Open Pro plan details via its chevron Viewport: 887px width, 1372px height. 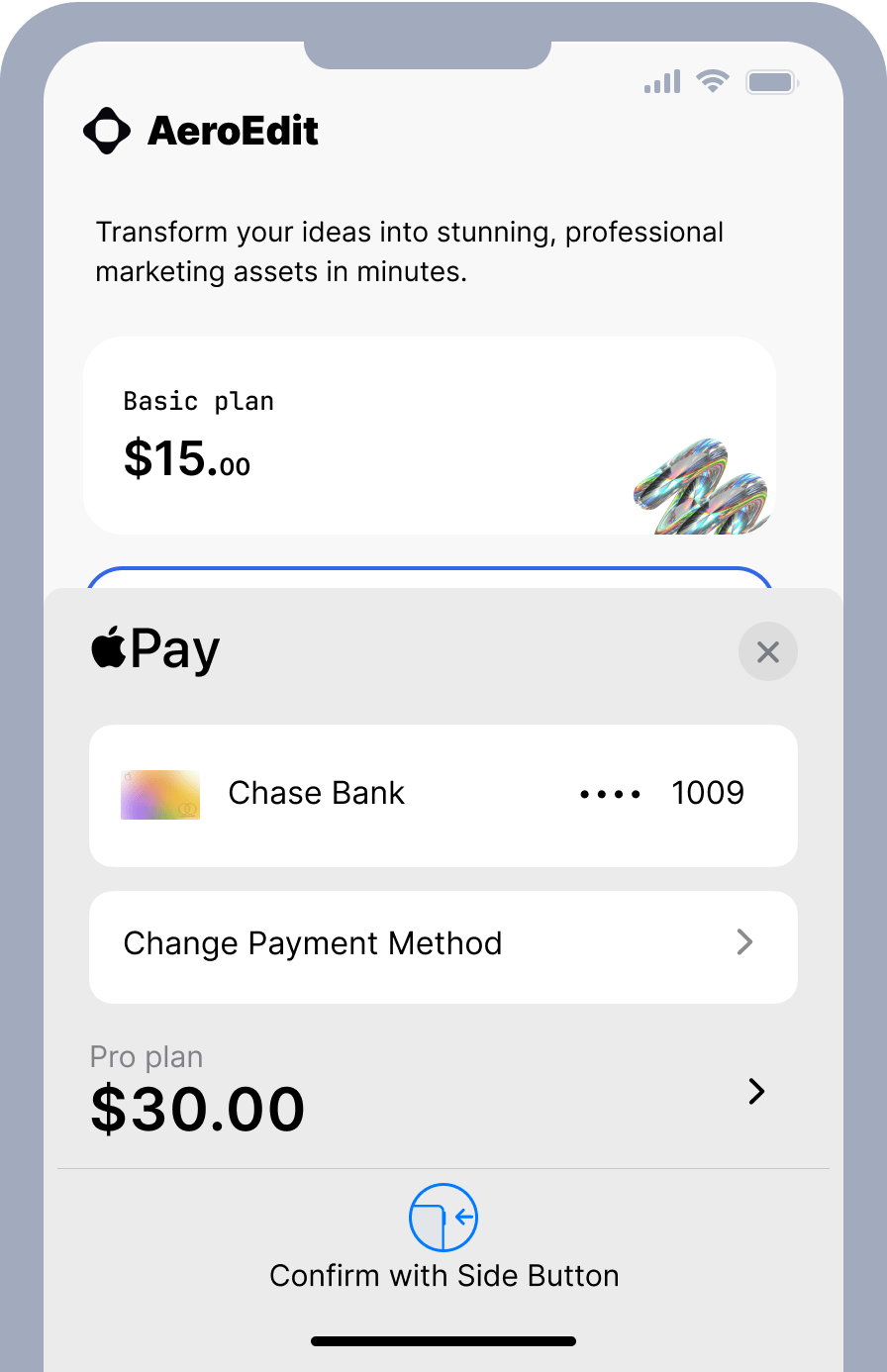click(x=756, y=1092)
